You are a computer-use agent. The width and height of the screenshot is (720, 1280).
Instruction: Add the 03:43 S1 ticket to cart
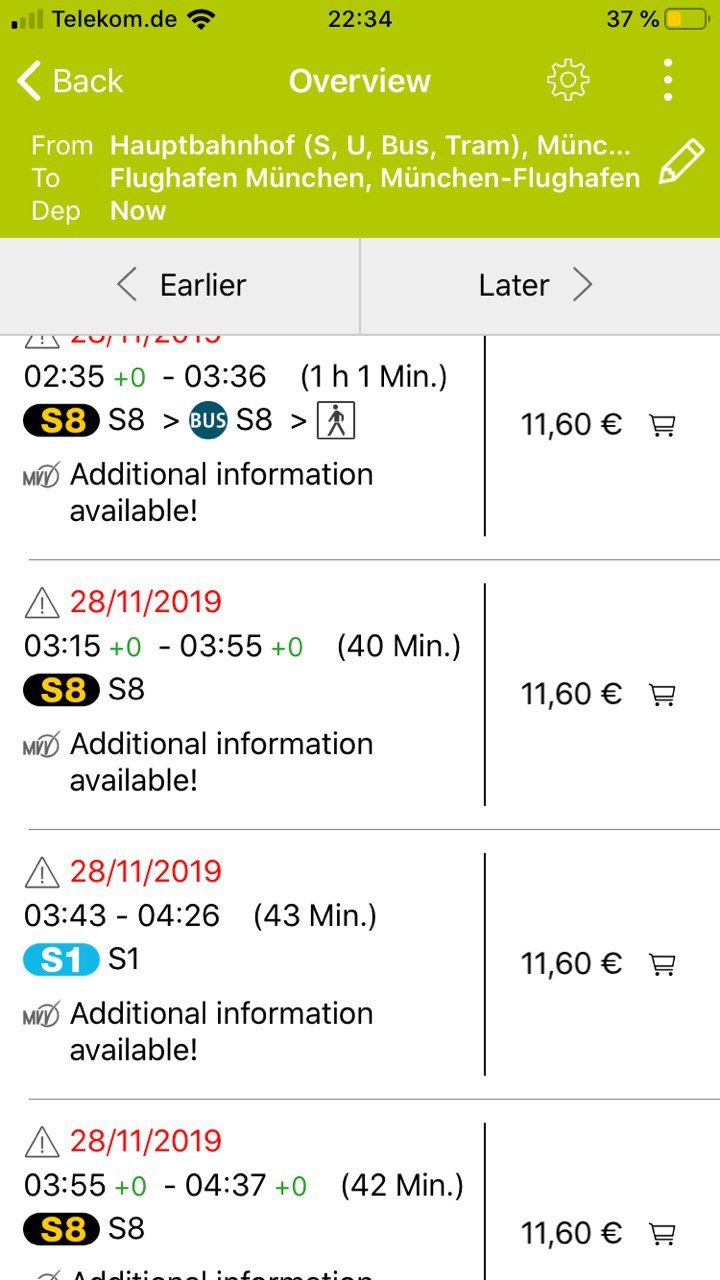point(662,965)
